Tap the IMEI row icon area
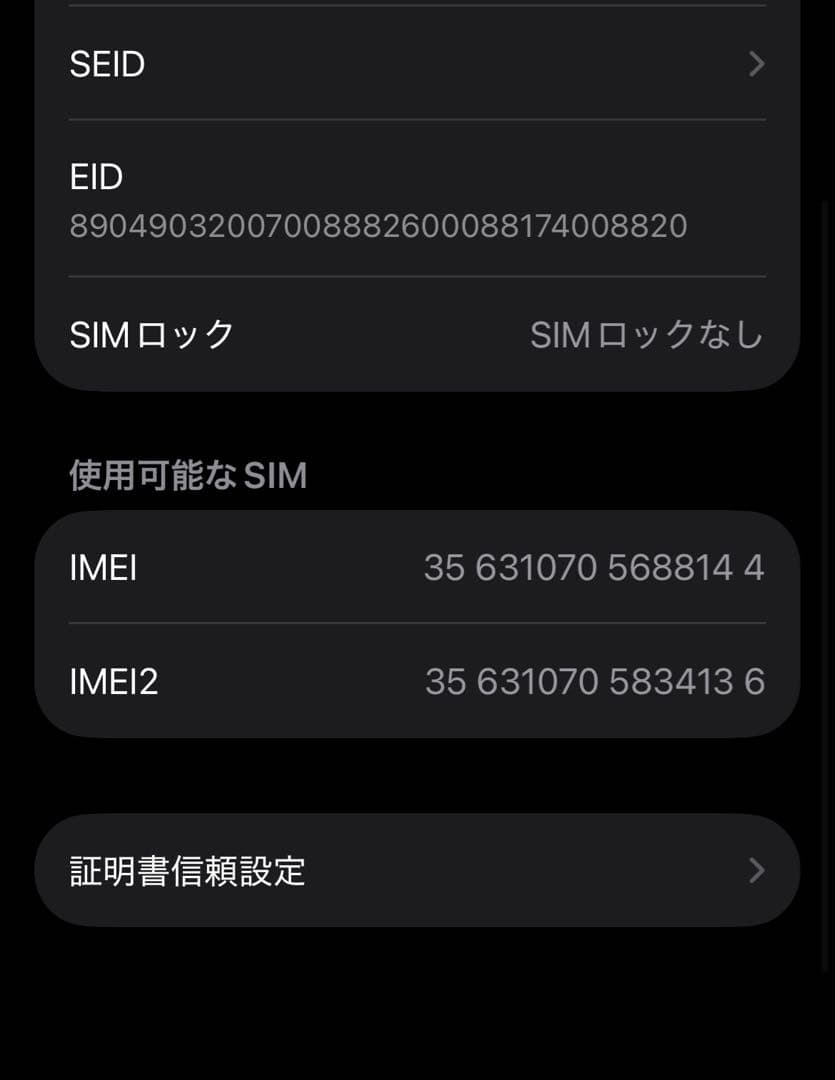The width and height of the screenshot is (835, 1080). 103,566
